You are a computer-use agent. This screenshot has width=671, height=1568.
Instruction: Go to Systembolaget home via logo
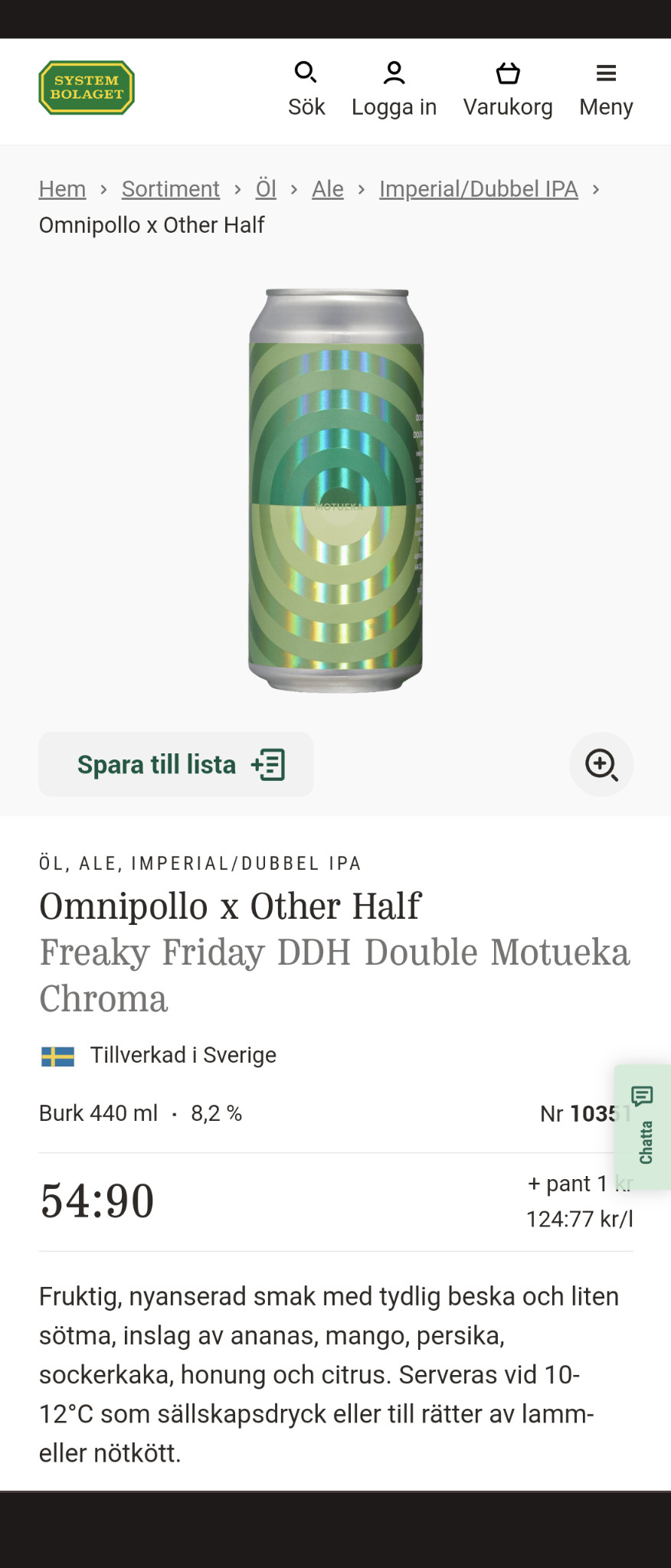87,88
